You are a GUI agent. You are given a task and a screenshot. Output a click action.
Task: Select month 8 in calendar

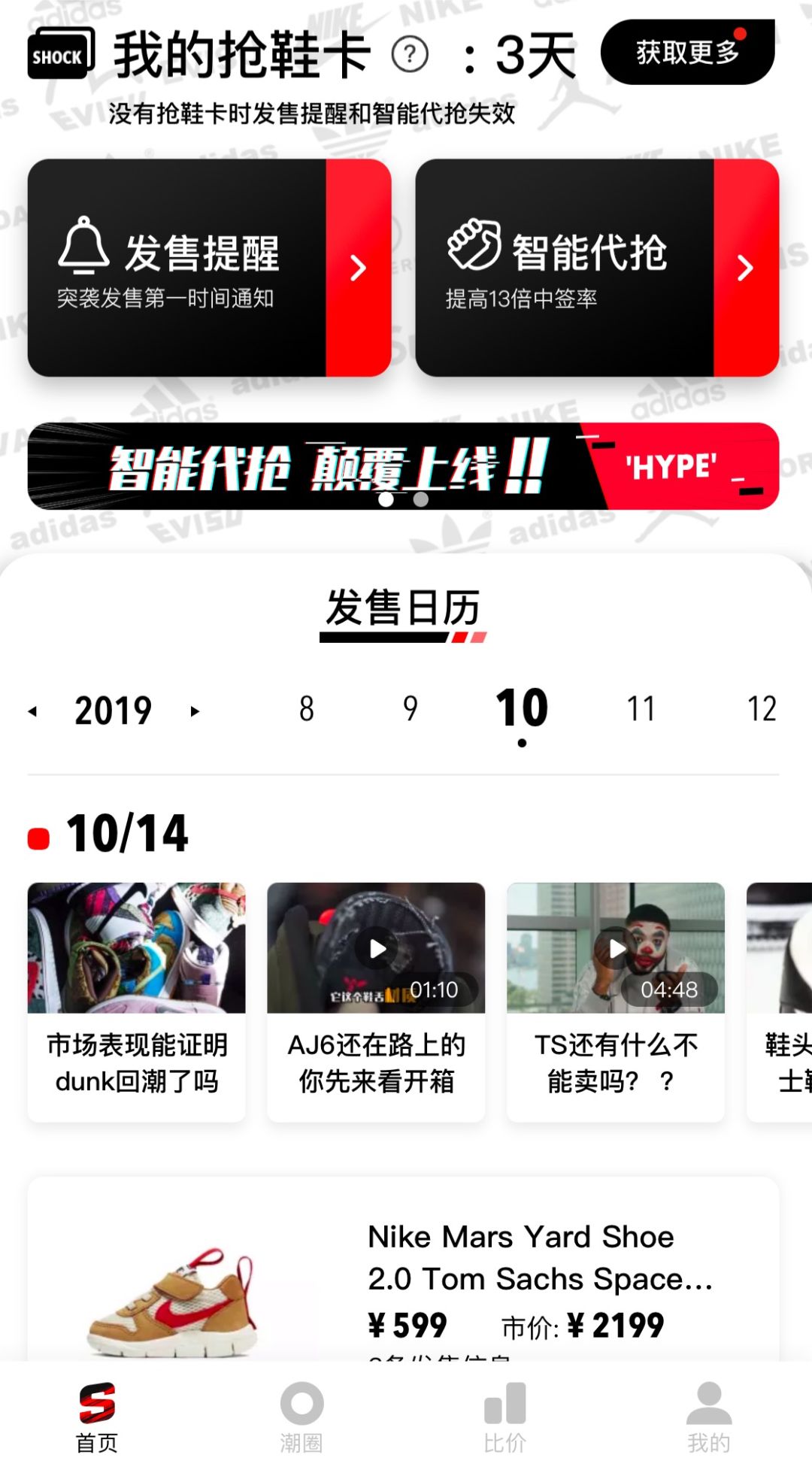pyautogui.click(x=306, y=709)
